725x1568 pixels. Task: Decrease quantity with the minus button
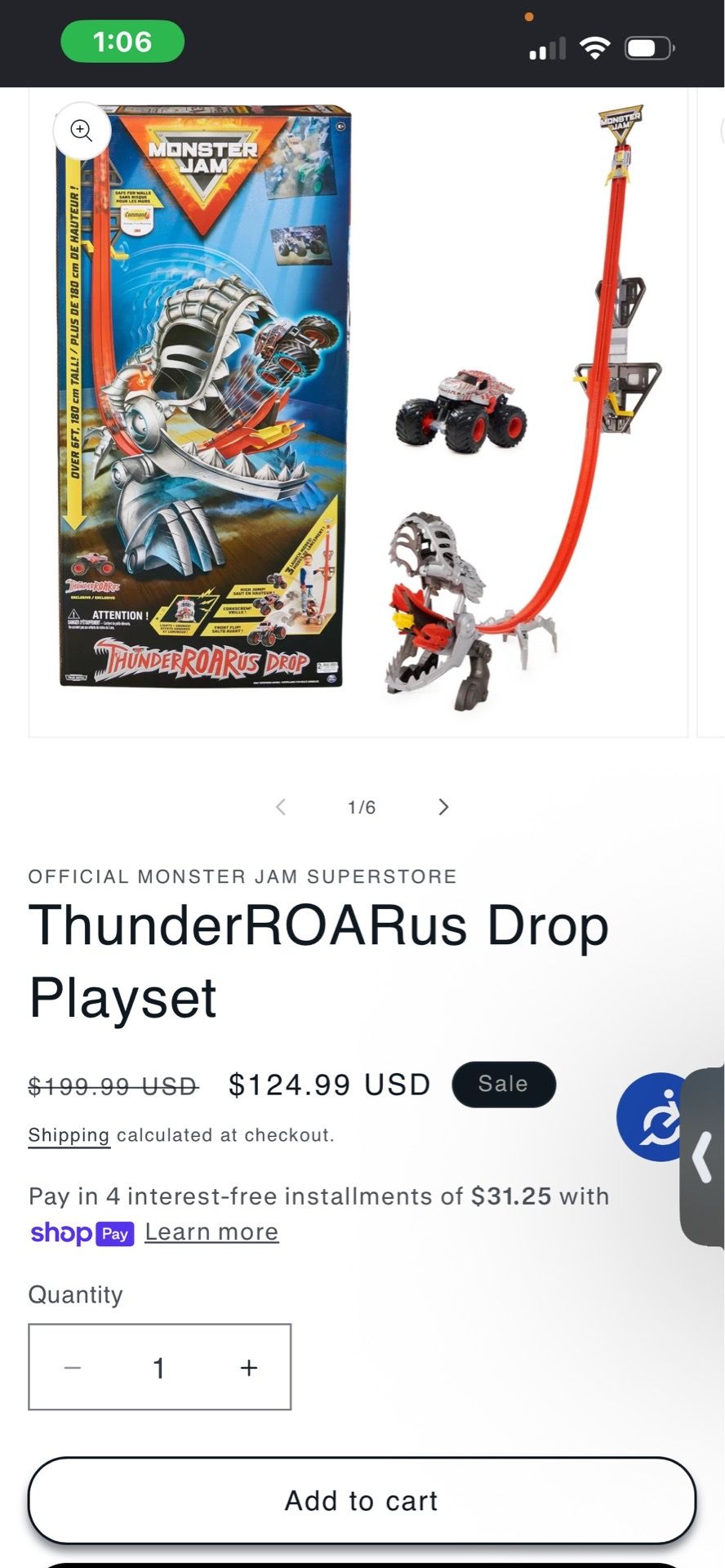pos(73,1367)
